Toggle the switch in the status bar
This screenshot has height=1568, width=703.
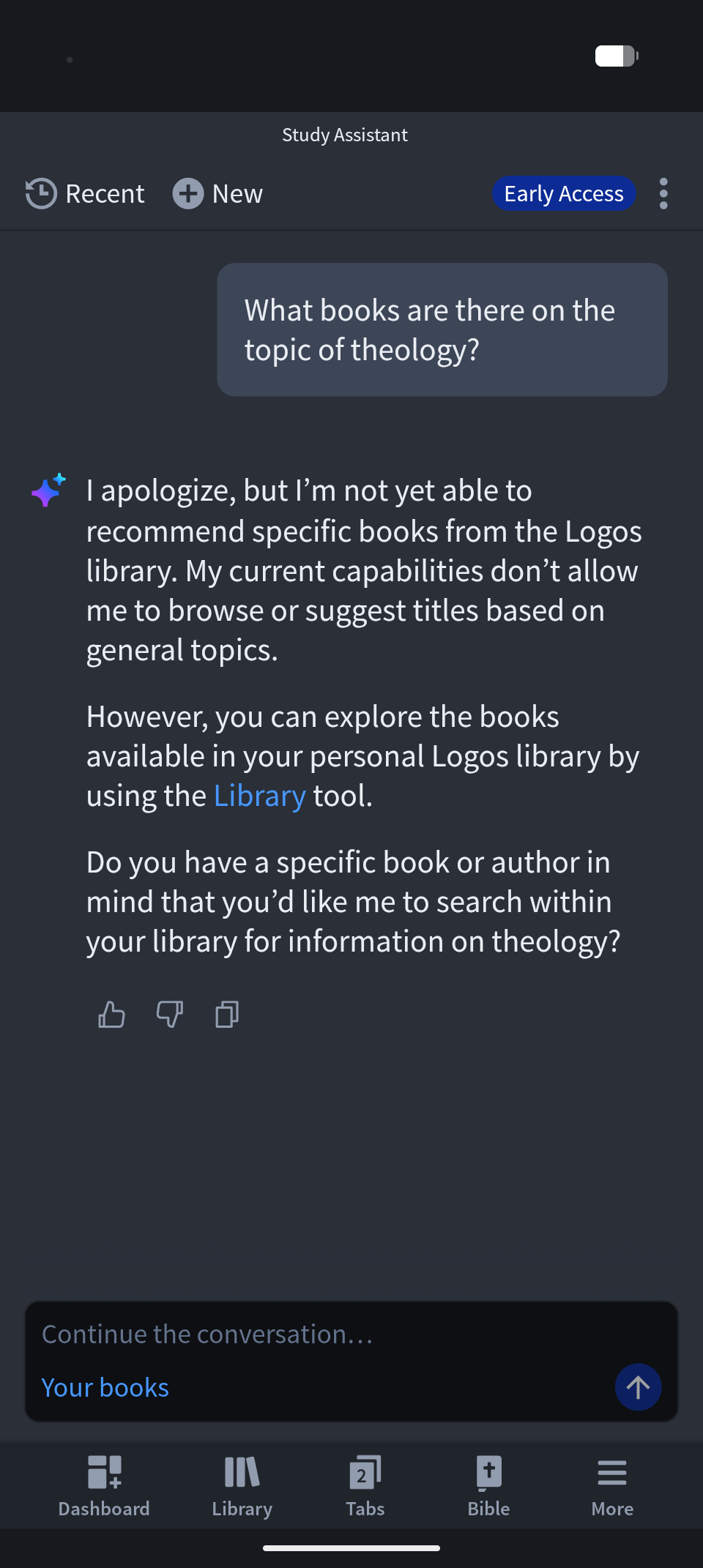click(x=616, y=55)
